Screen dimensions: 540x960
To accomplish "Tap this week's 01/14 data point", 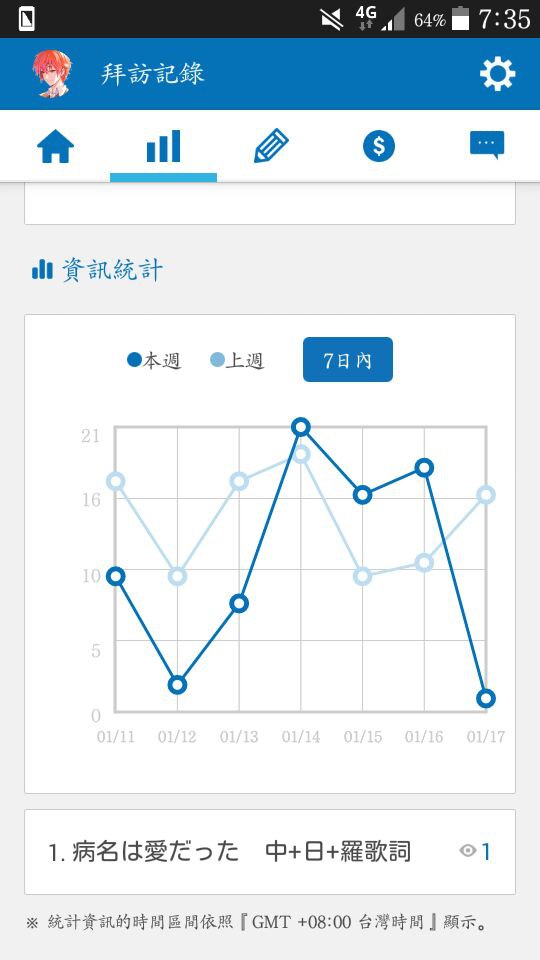I will click(301, 427).
